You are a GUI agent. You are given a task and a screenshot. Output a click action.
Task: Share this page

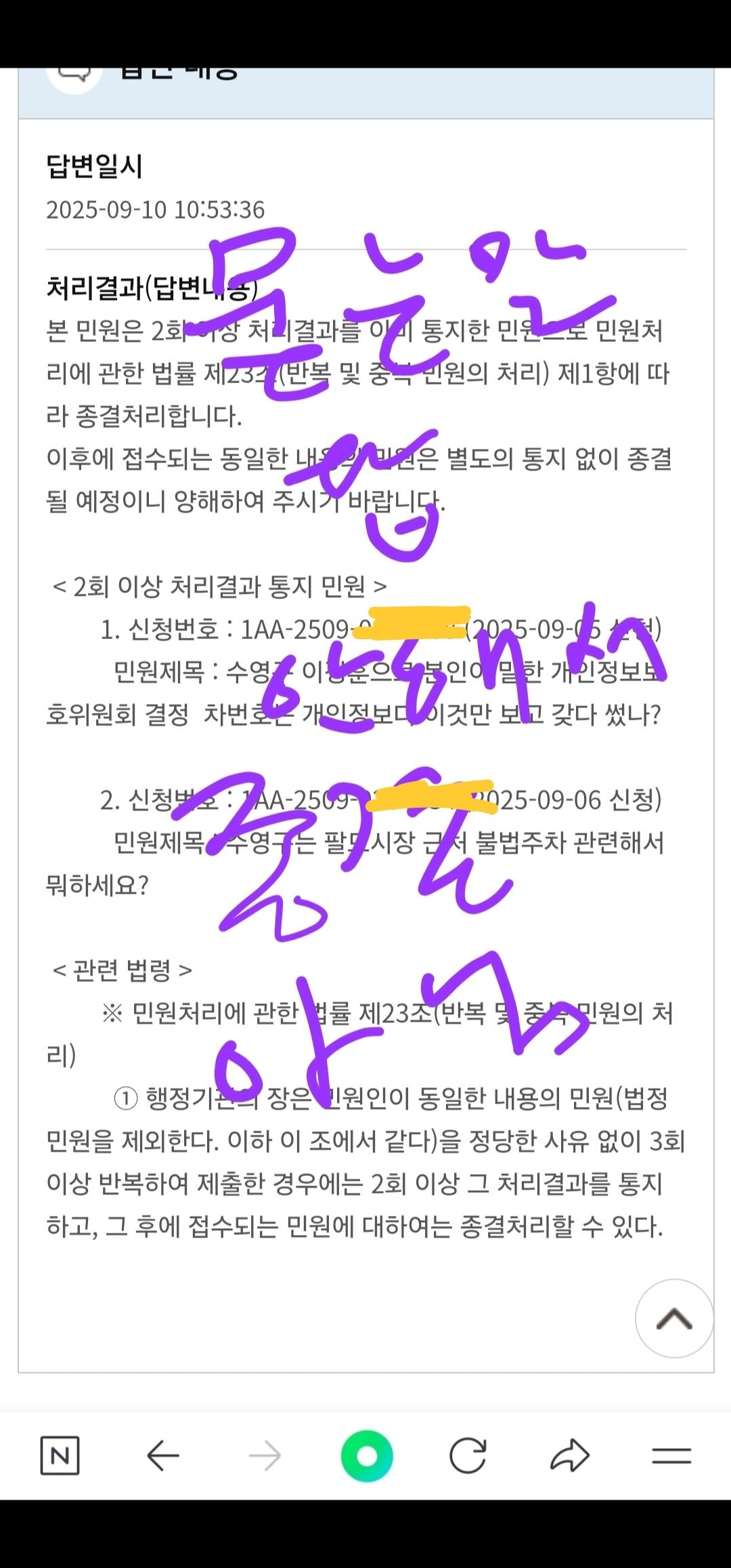[x=570, y=1456]
